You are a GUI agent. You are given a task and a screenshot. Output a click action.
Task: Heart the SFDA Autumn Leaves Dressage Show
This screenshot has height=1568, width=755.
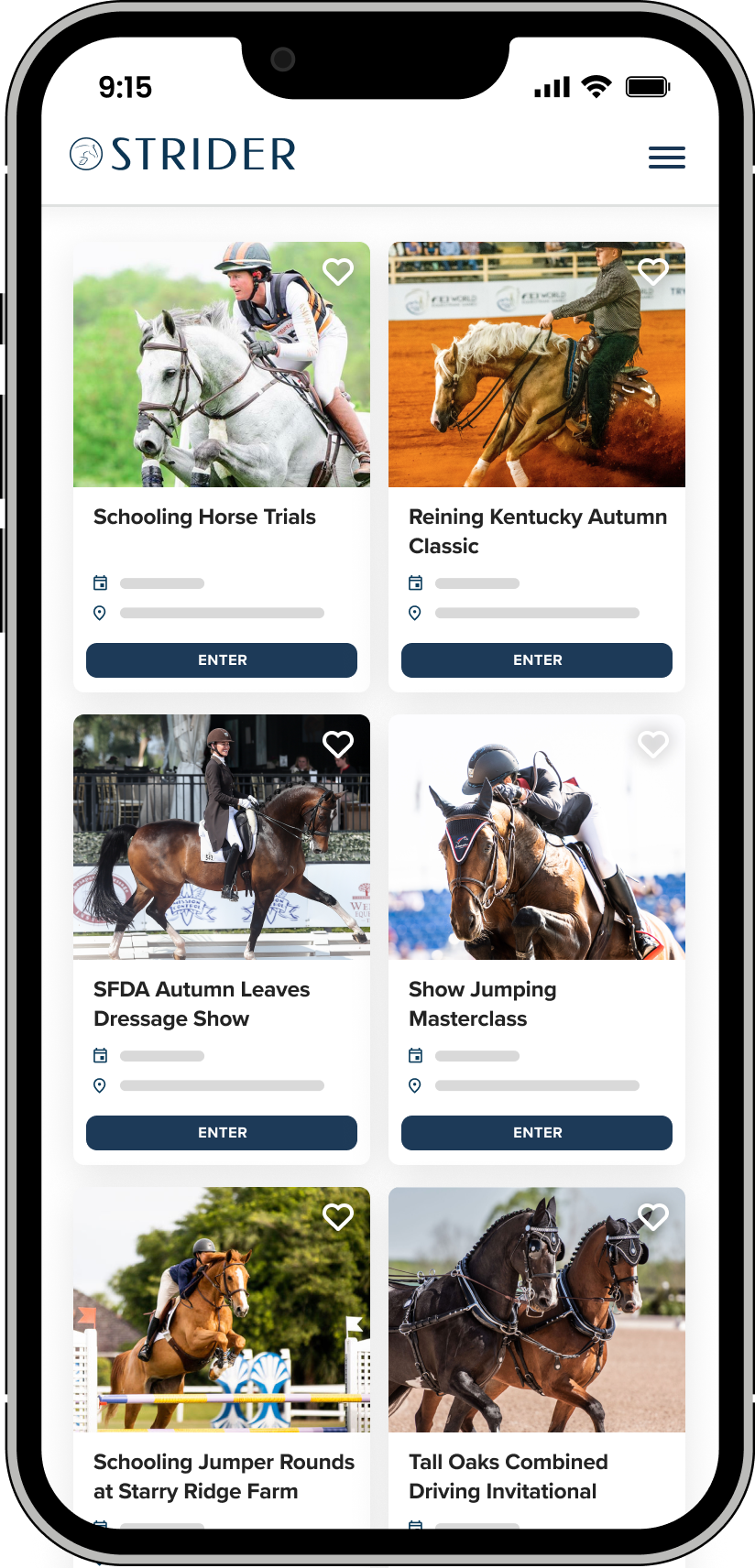pos(338,745)
